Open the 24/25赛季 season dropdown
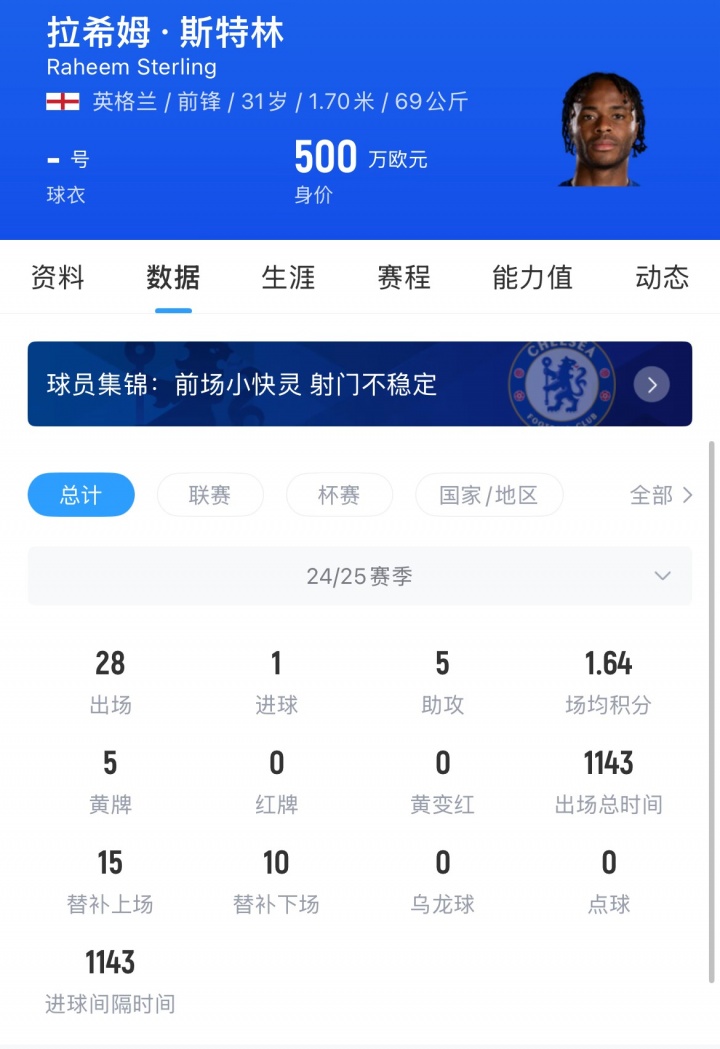Viewport: 720px width, 1049px height. coord(360,576)
